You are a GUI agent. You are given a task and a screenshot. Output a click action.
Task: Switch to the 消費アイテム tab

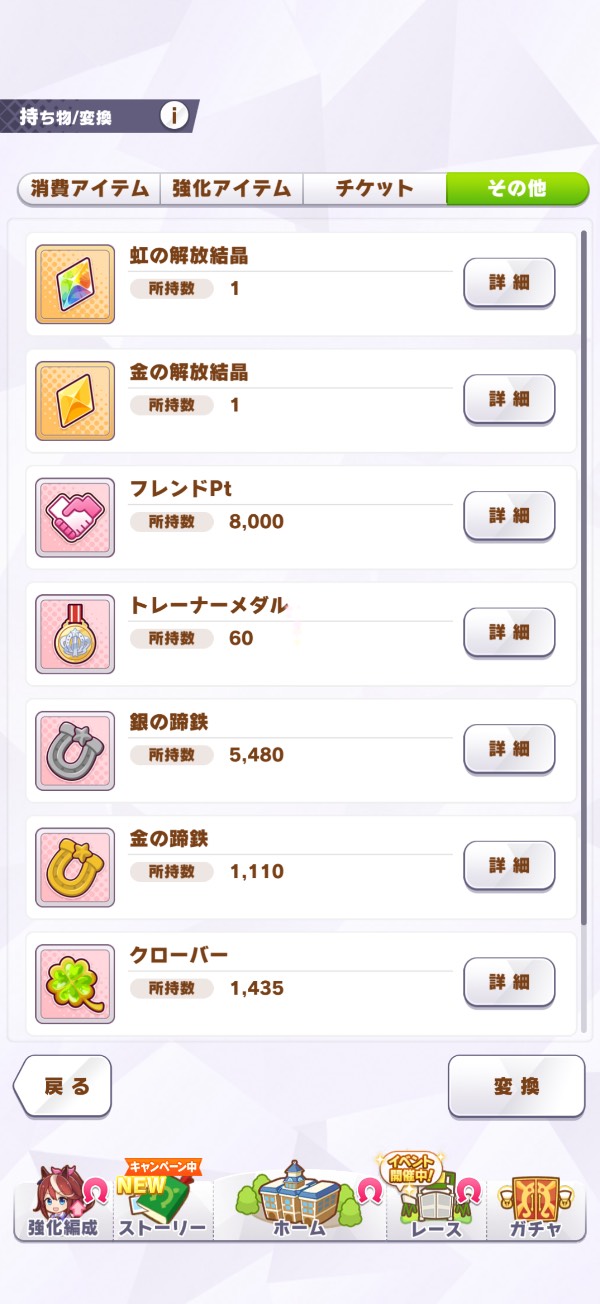(x=89, y=188)
